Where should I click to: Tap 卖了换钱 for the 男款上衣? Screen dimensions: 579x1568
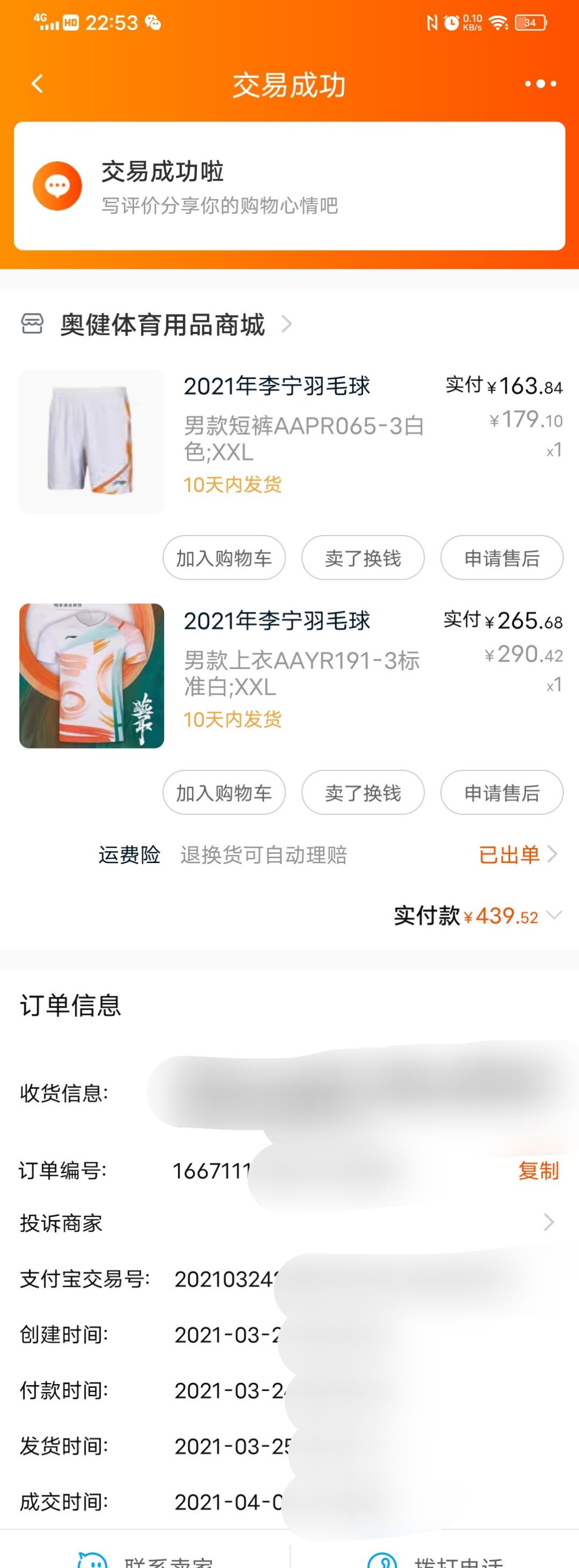363,793
